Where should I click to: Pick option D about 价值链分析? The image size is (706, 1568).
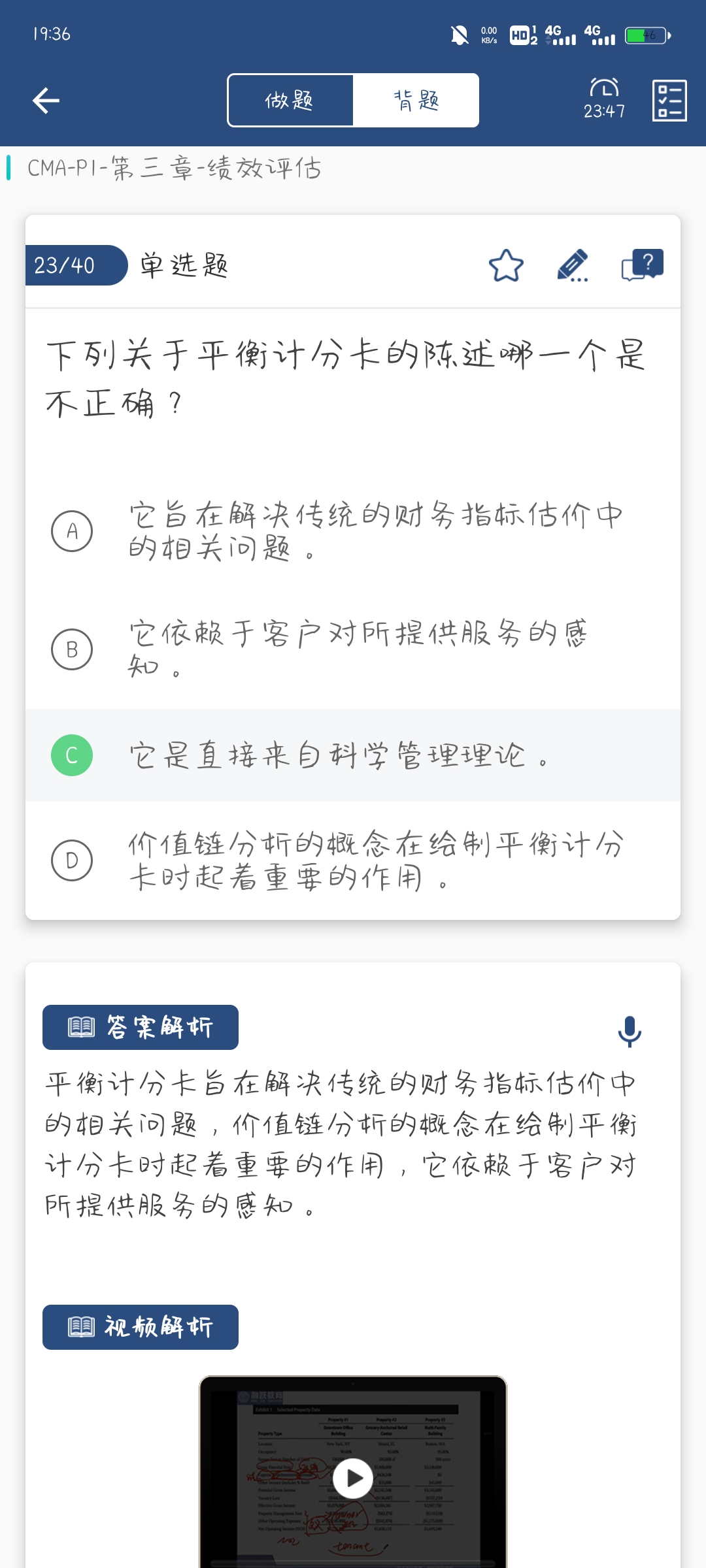click(72, 860)
